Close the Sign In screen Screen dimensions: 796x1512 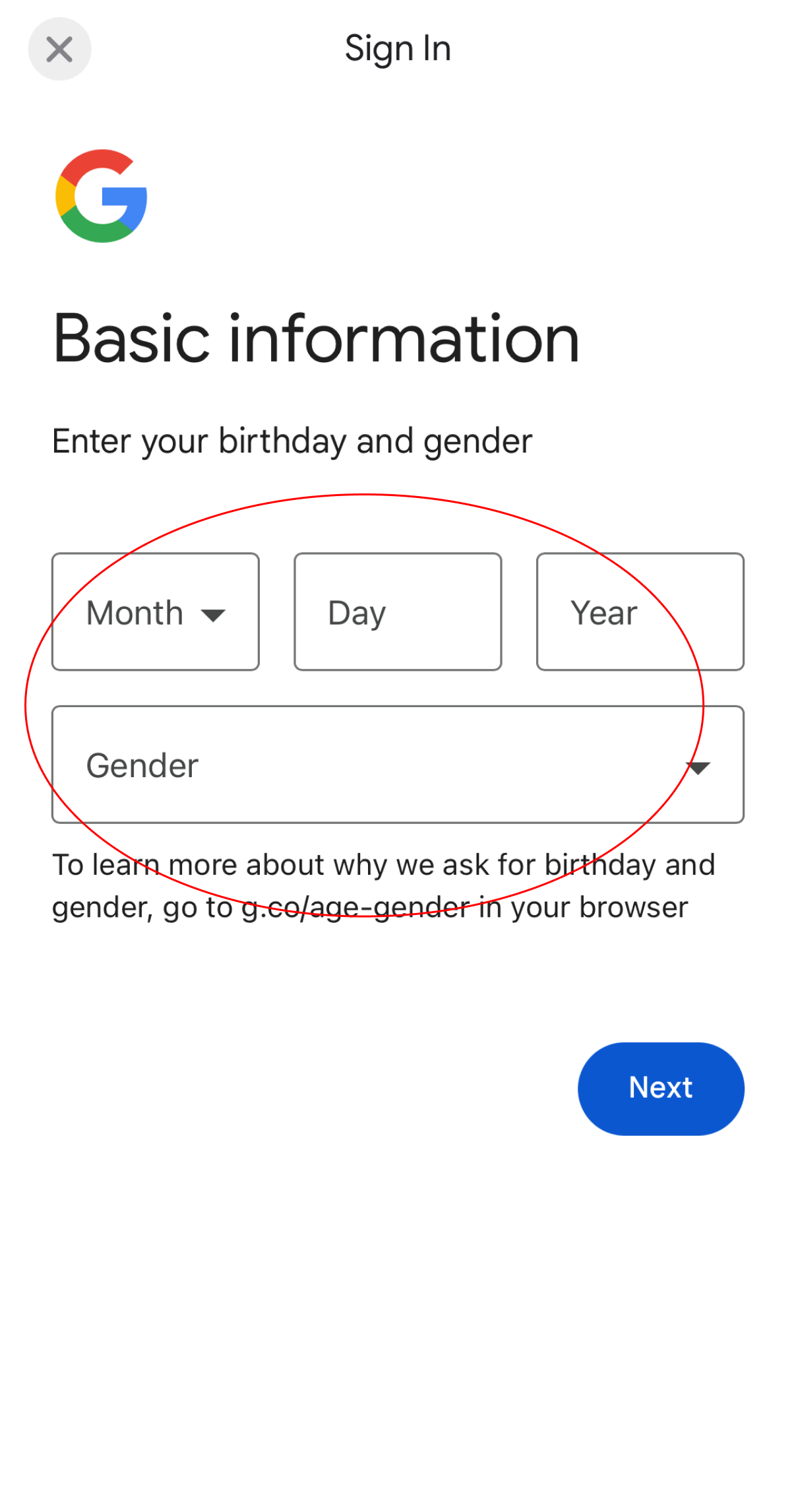(59, 49)
